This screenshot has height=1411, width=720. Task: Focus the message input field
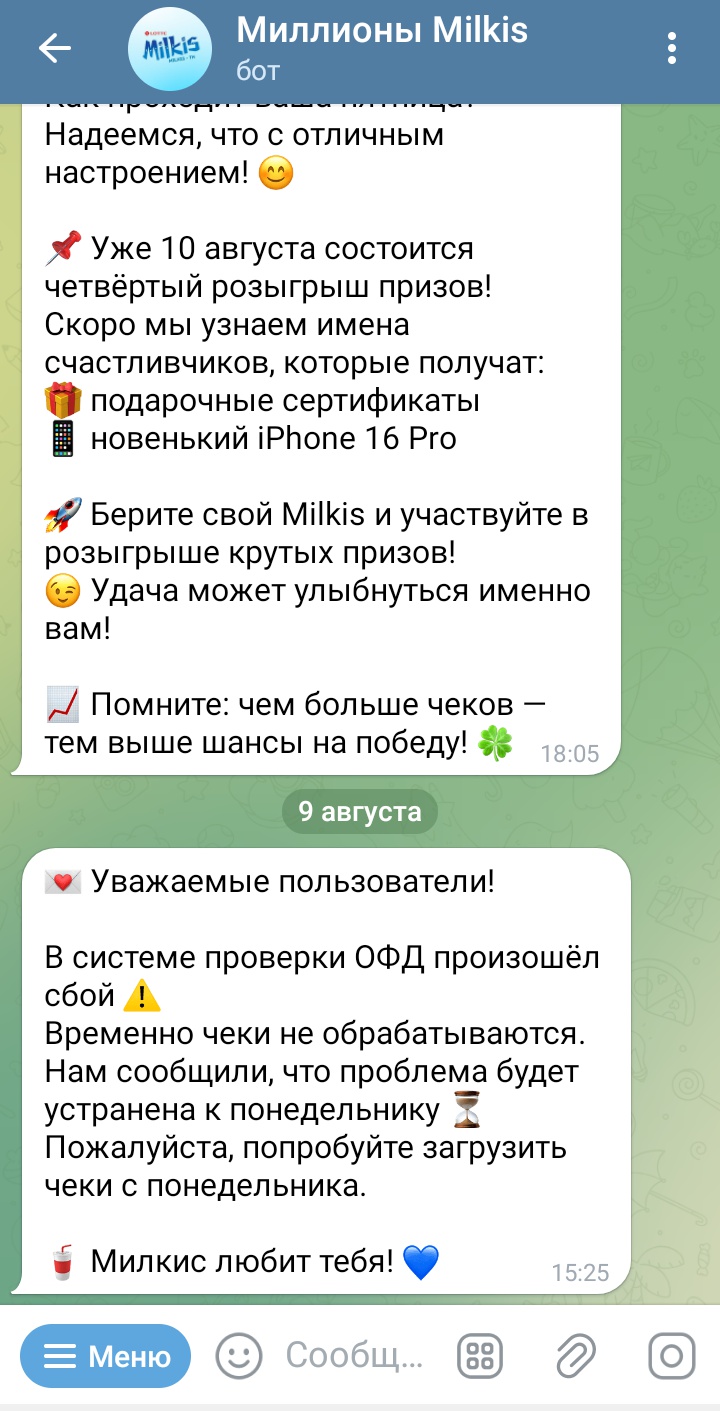point(355,1356)
